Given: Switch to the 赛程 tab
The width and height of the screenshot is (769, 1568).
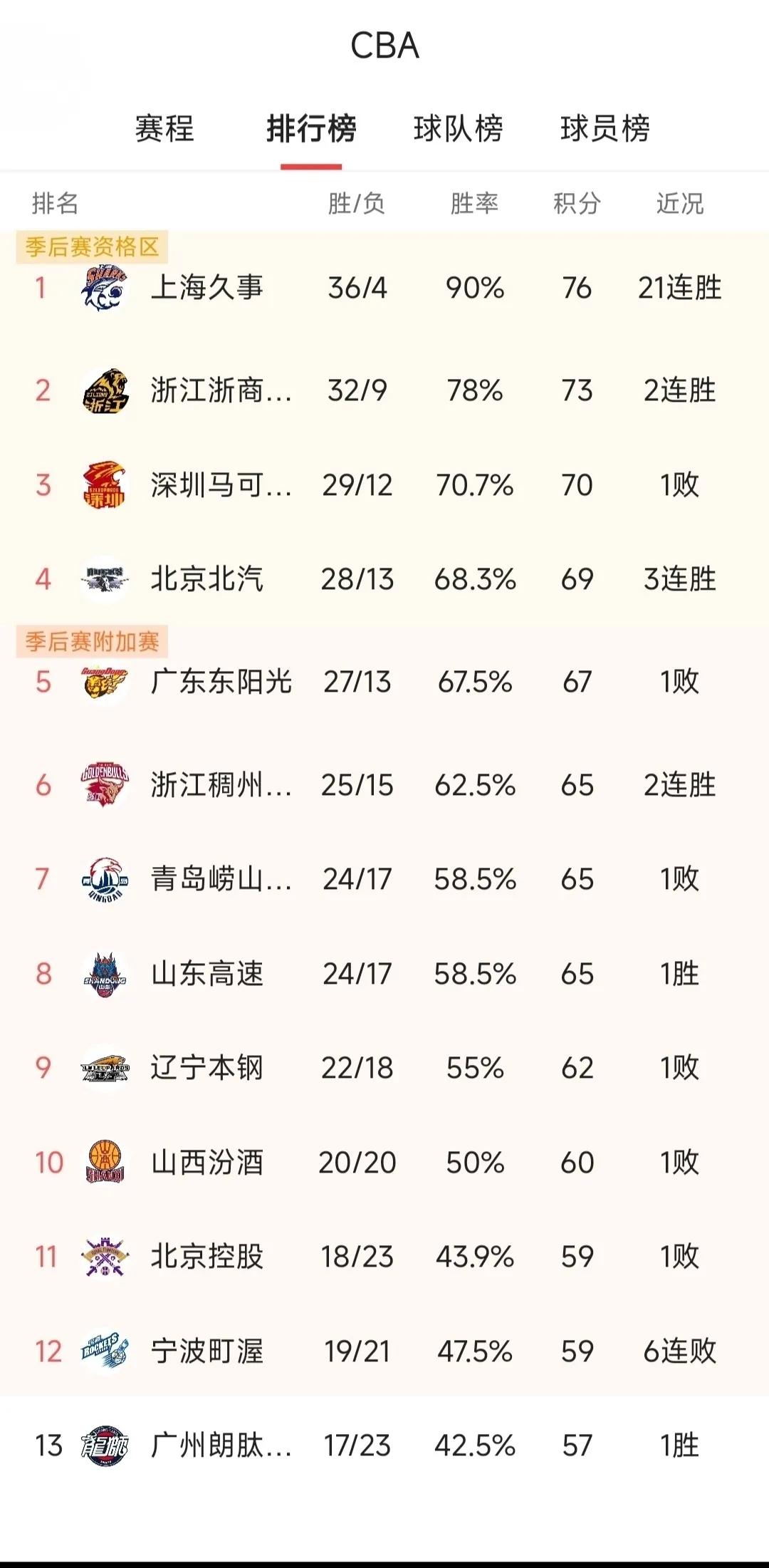Looking at the screenshot, I should 165,128.
